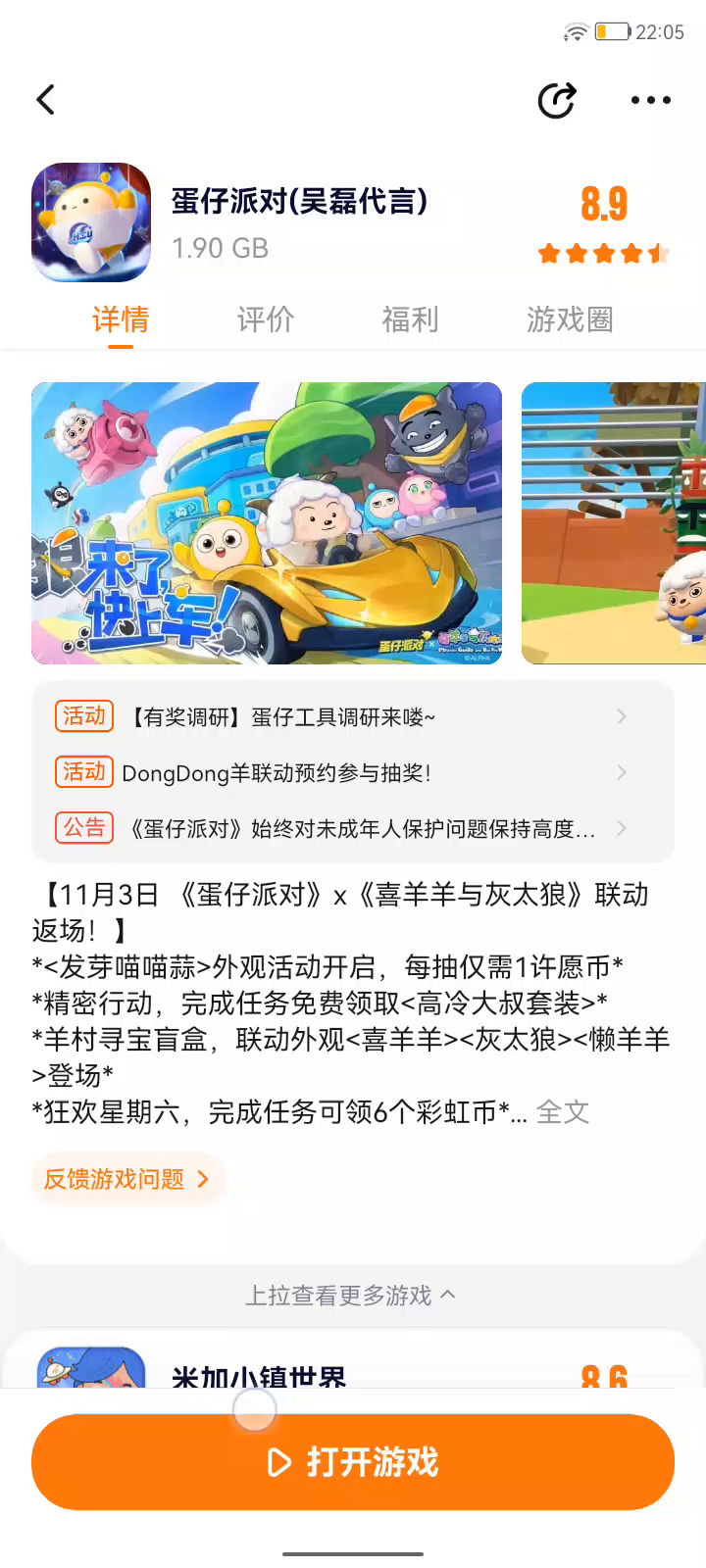Tap 打开游戏 to launch the game

tap(353, 1461)
